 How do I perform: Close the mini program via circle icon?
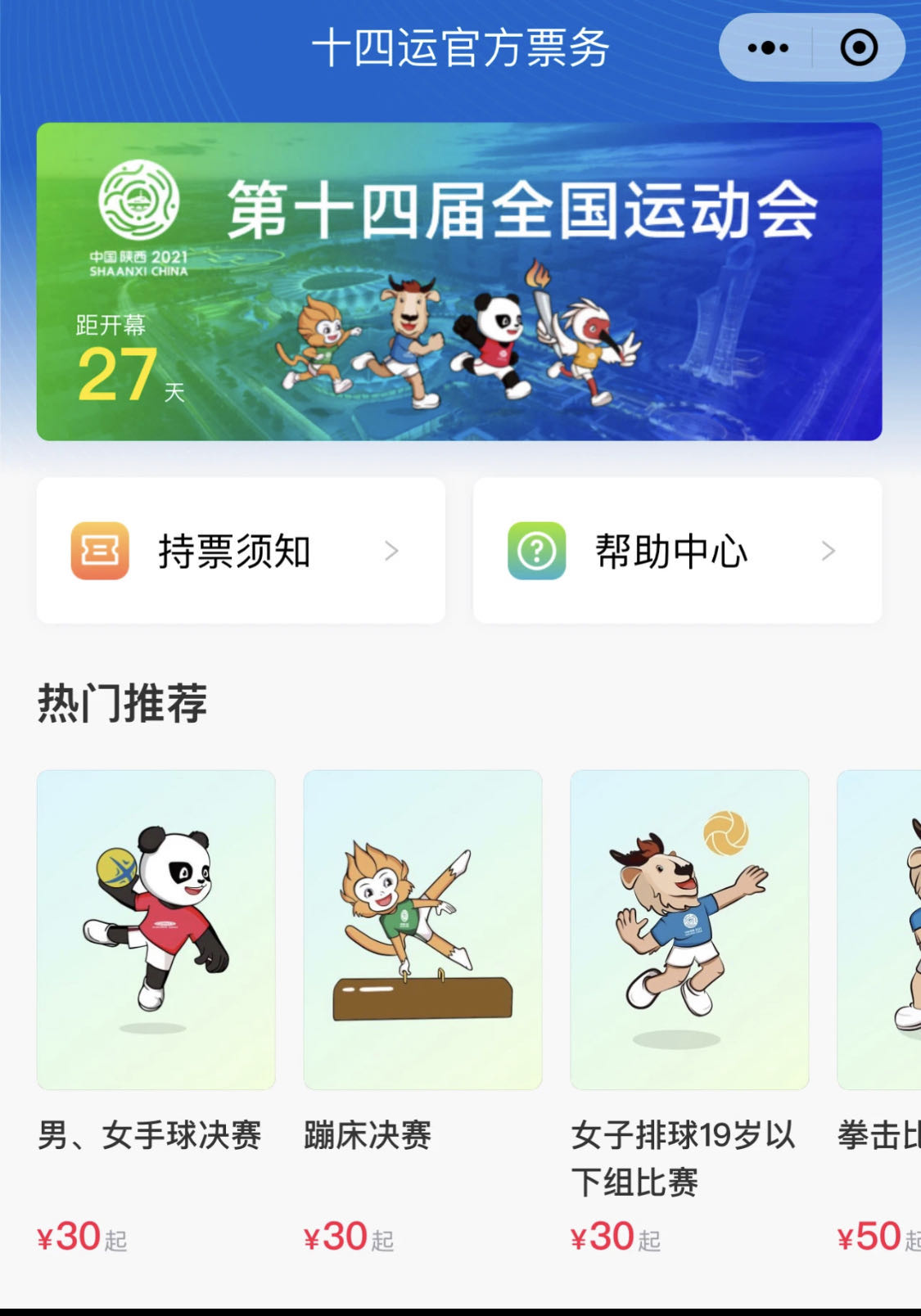[859, 47]
